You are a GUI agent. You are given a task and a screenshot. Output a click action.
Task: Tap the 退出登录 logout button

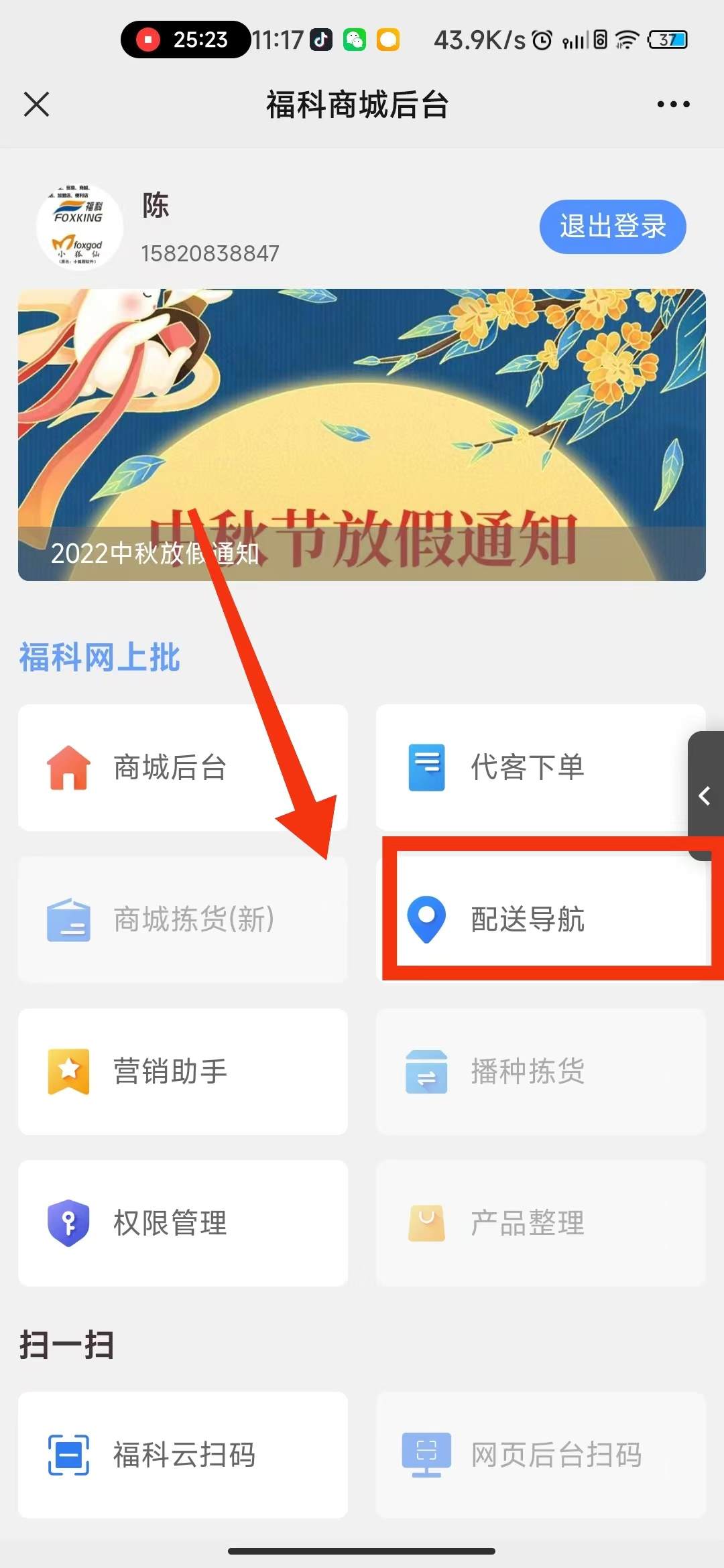tap(612, 226)
